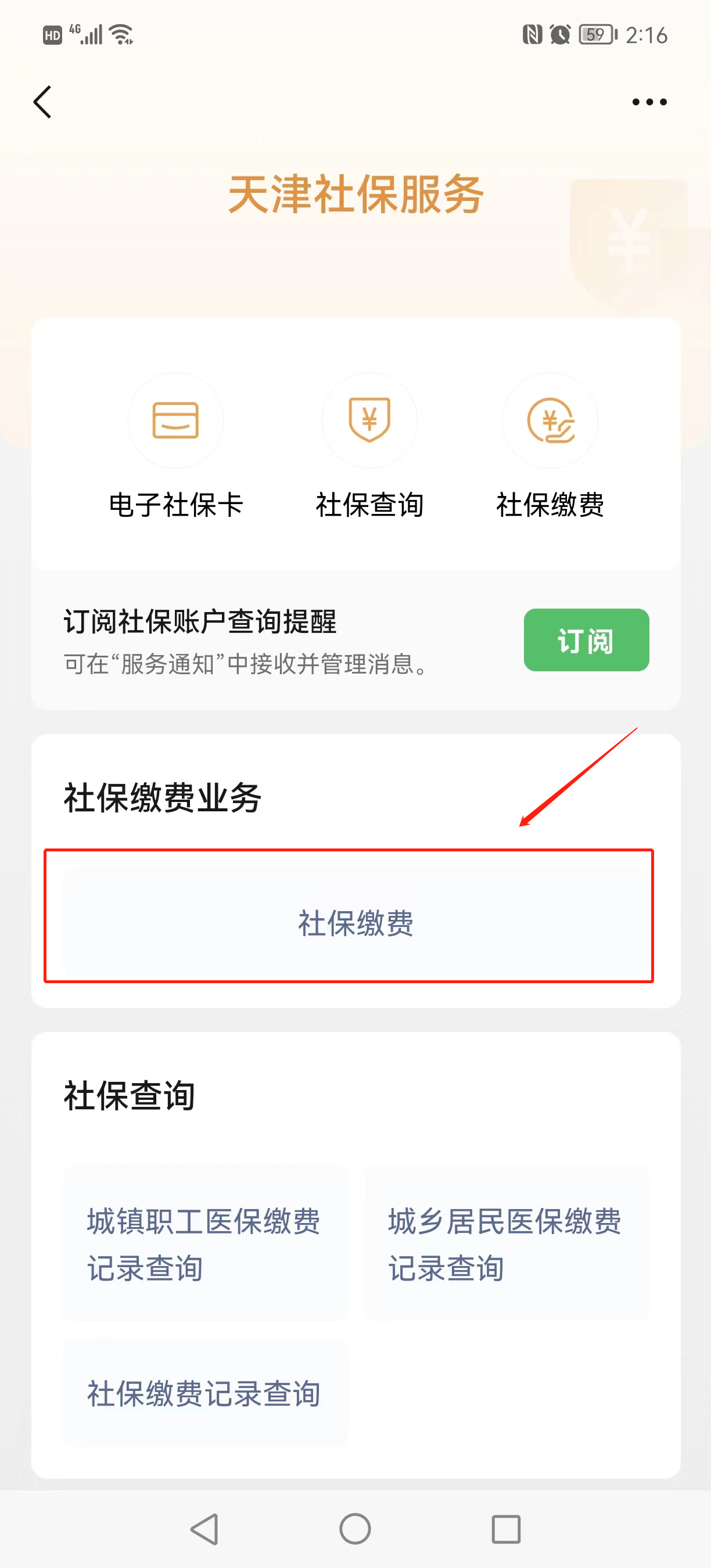Select 社保缴费 under 社保缴费业务
This screenshot has width=711, height=1568.
355,922
